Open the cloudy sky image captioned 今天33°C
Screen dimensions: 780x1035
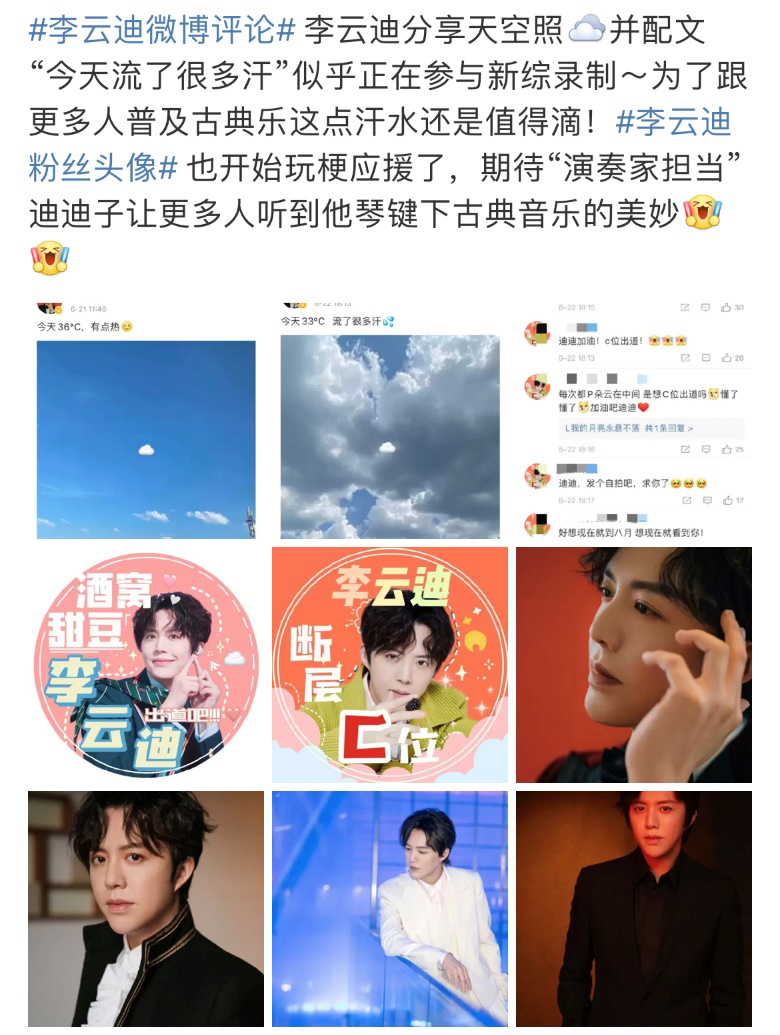coord(390,420)
